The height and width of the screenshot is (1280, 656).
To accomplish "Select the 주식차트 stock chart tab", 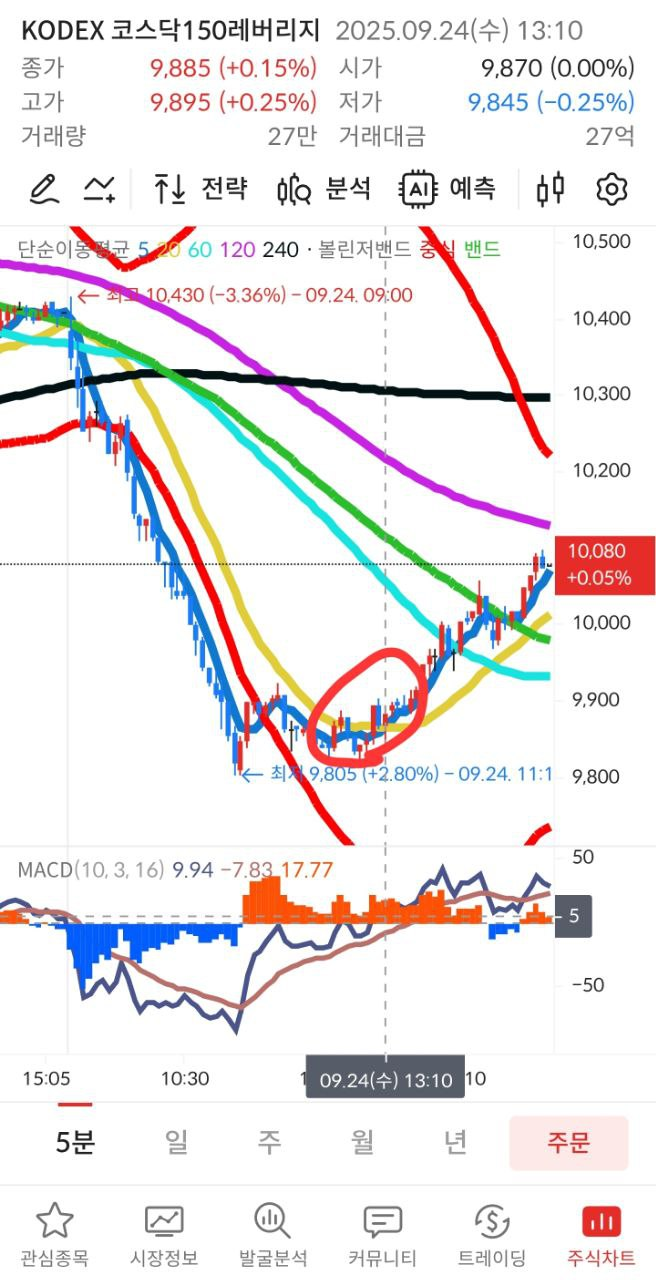I will pos(601,1235).
